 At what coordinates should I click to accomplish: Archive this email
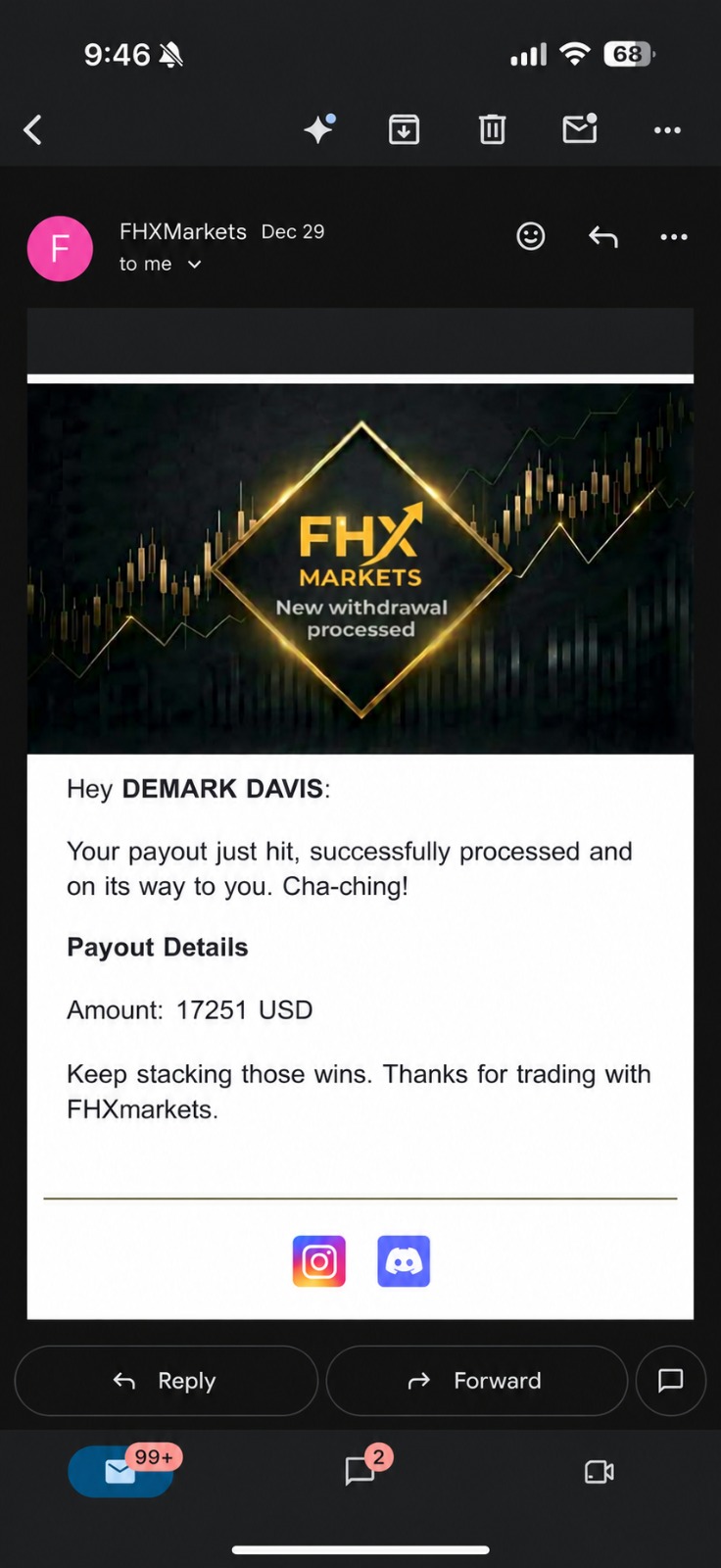(x=404, y=129)
